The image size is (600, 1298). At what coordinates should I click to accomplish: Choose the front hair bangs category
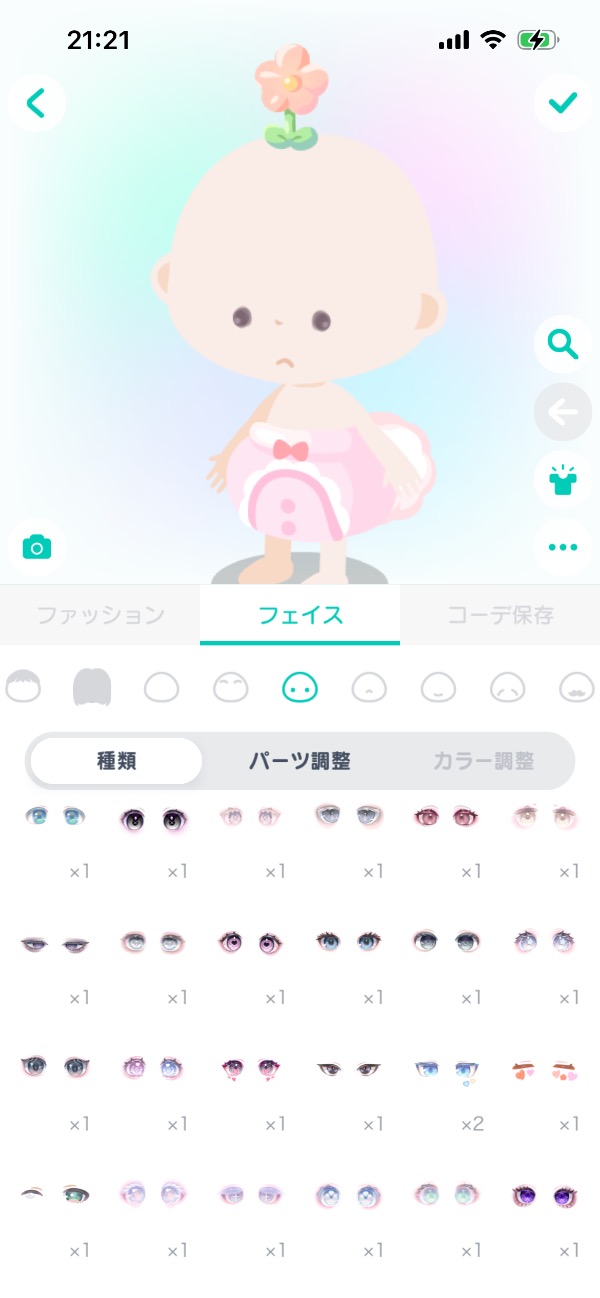[23, 687]
